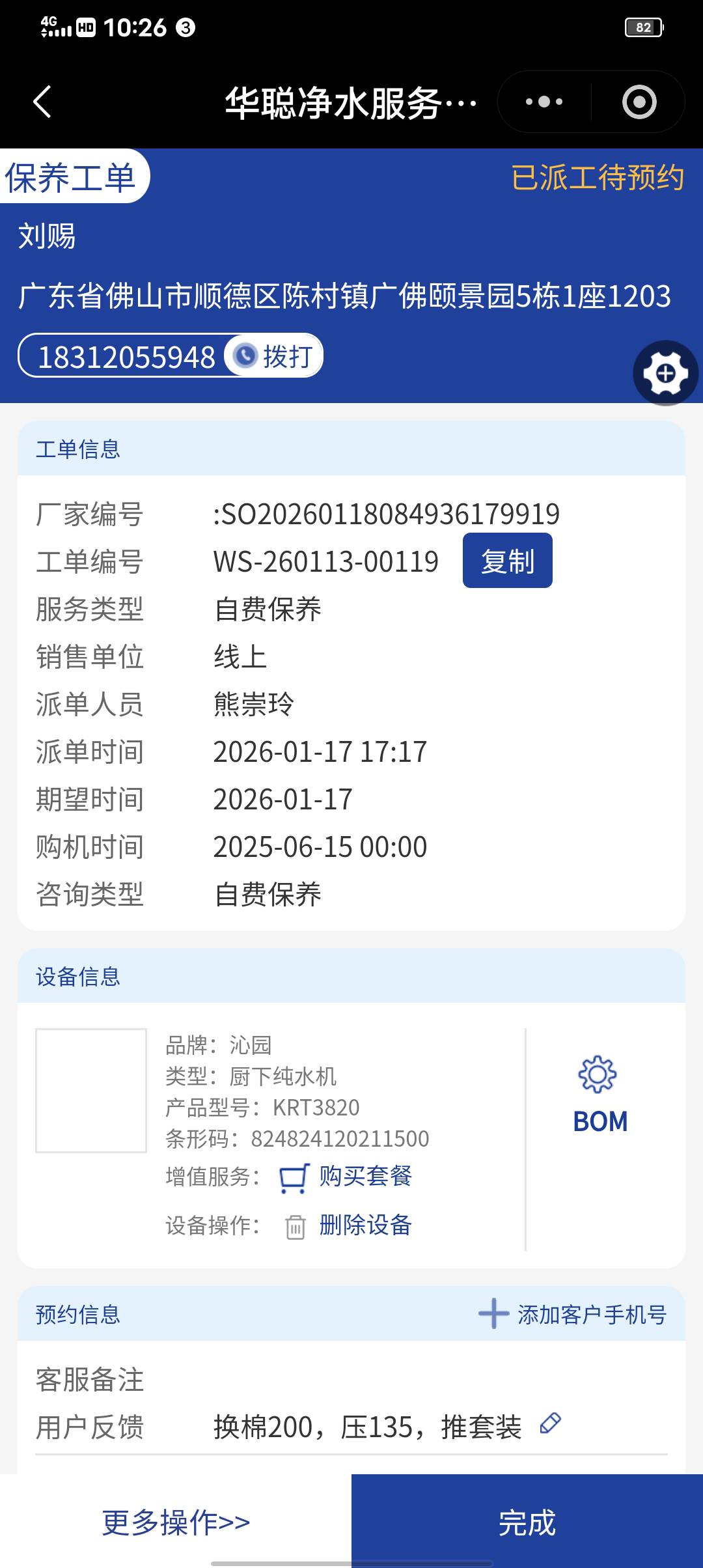The height and width of the screenshot is (1568, 703).
Task: Copy the work order number with 复制
Action: point(507,561)
